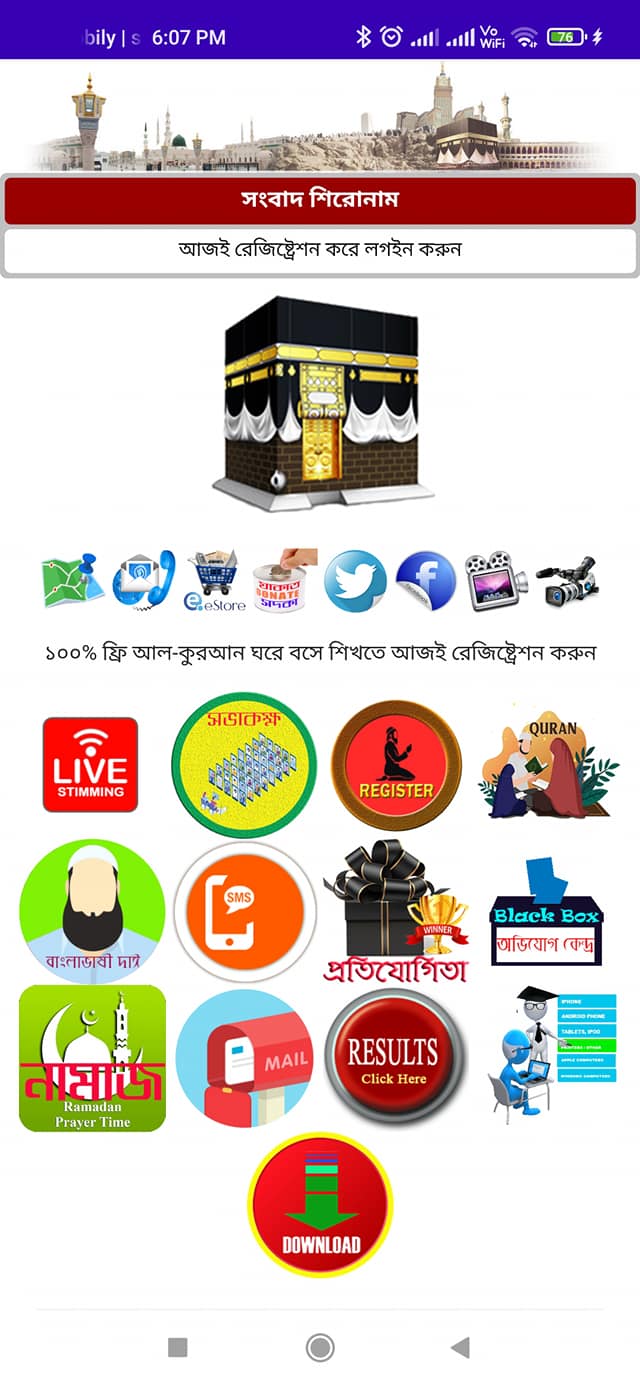Open the Twitter page
Screen dimensions: 640x1386
pyautogui.click(x=355, y=581)
